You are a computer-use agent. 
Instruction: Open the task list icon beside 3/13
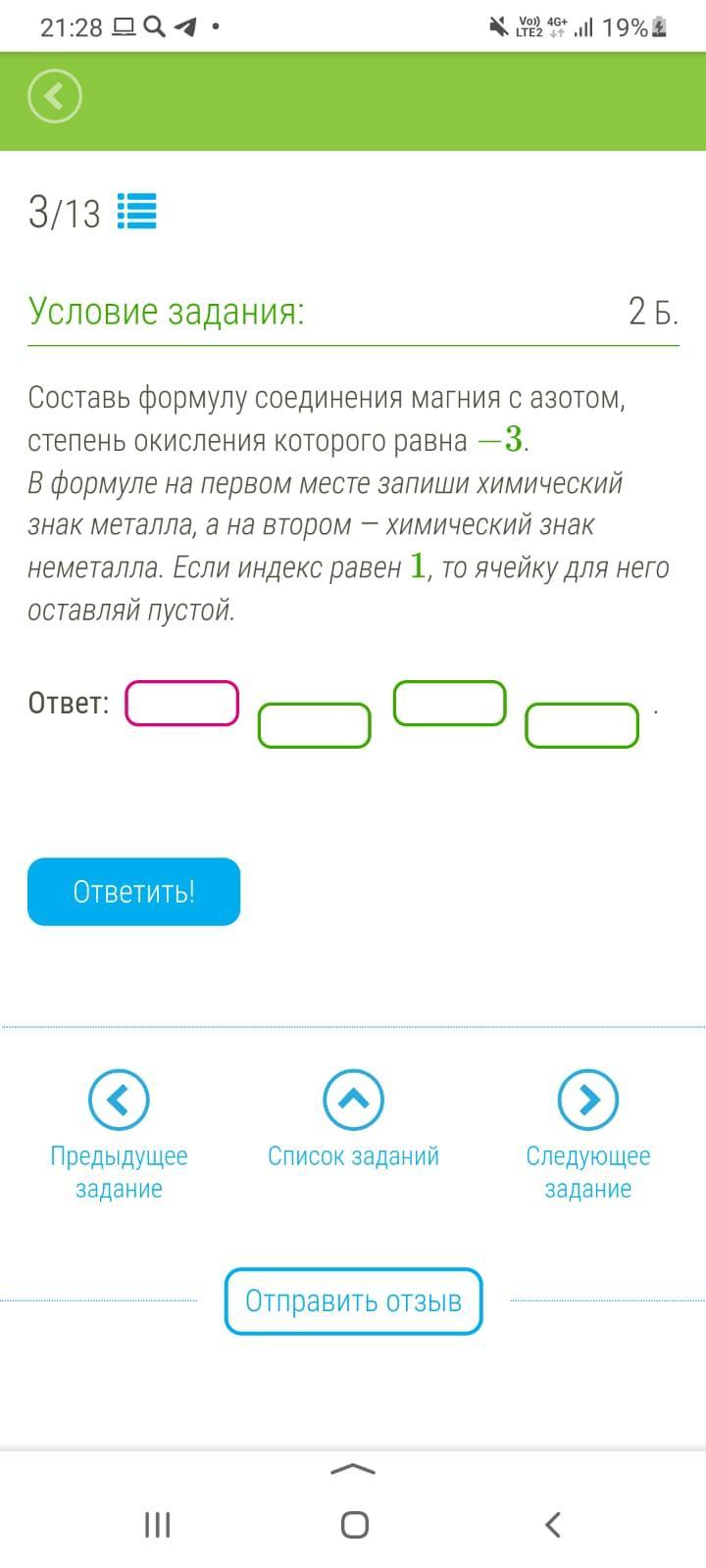[137, 212]
